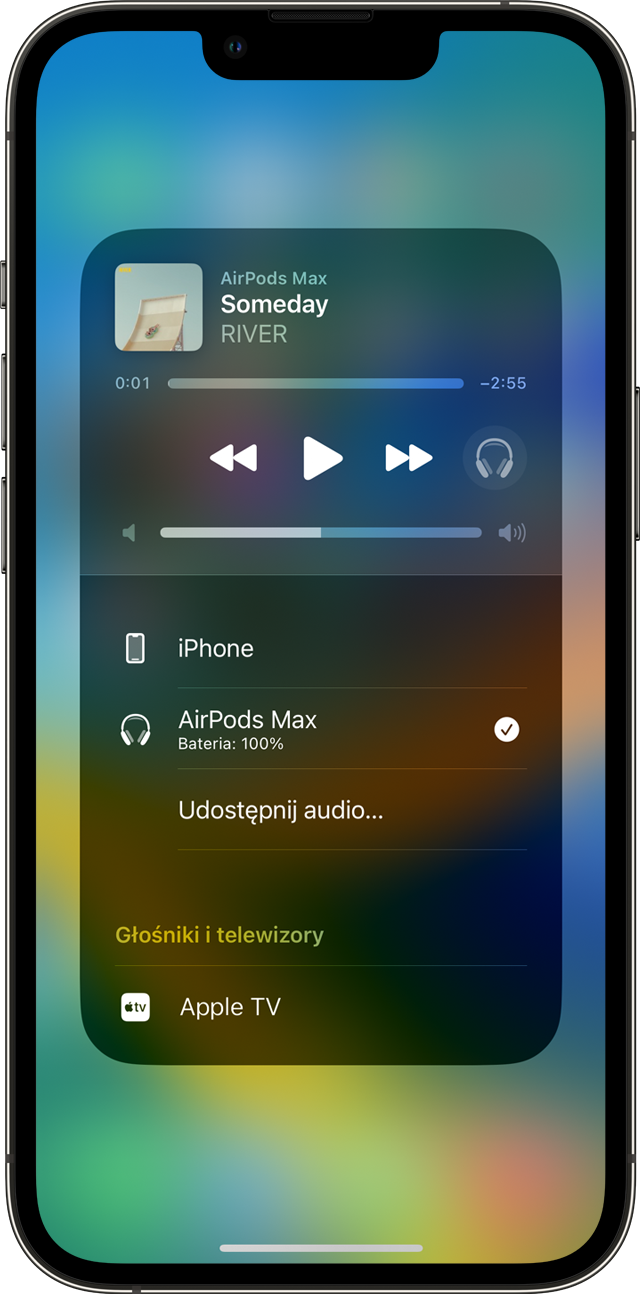This screenshot has width=640, height=1294.
Task: Open Udostępnij audio… to share audio
Action: tap(281, 810)
